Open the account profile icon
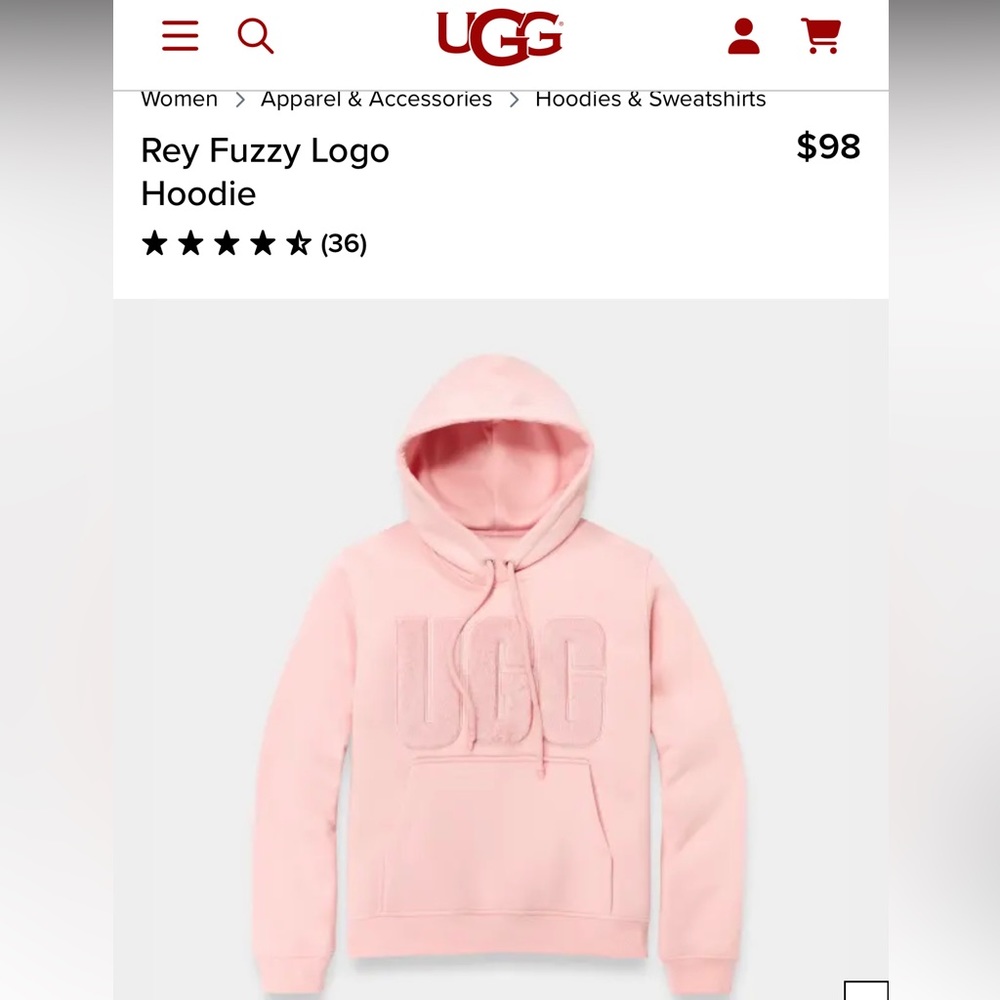 tap(743, 36)
